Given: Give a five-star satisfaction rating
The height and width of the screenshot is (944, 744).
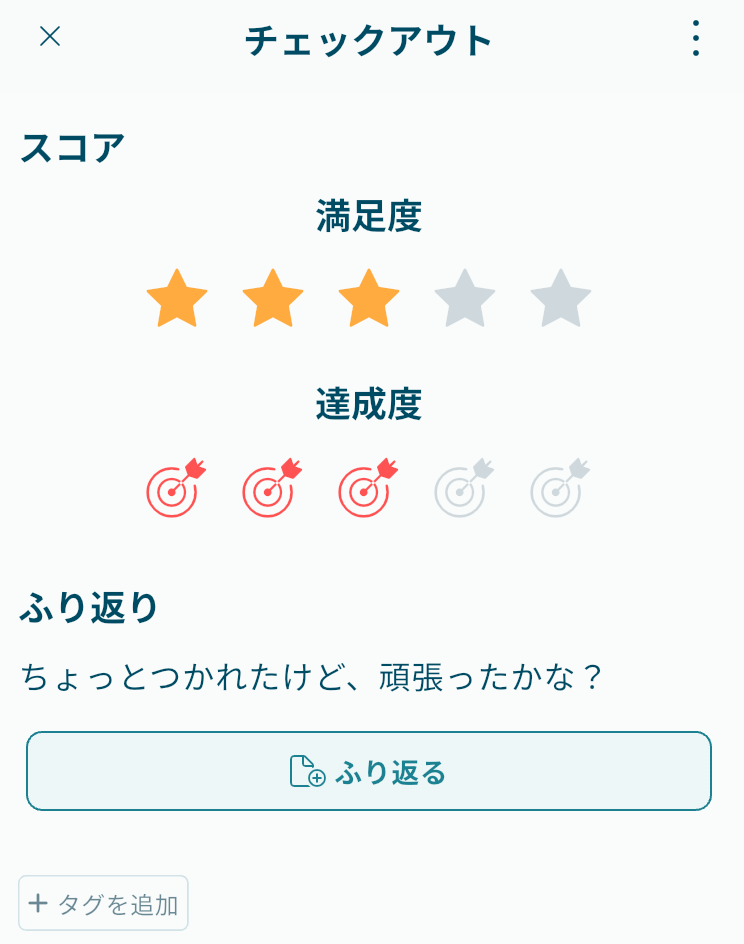Looking at the screenshot, I should pyautogui.click(x=560, y=297).
